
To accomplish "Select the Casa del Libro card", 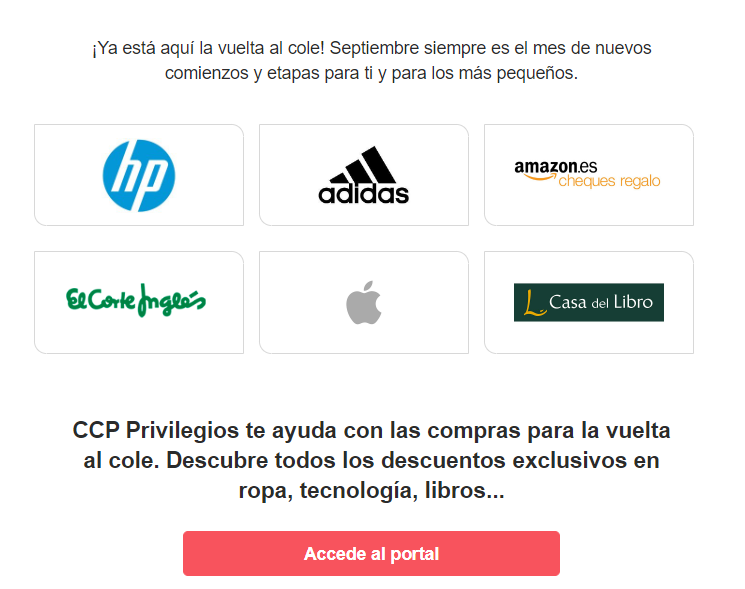I will click(588, 302).
